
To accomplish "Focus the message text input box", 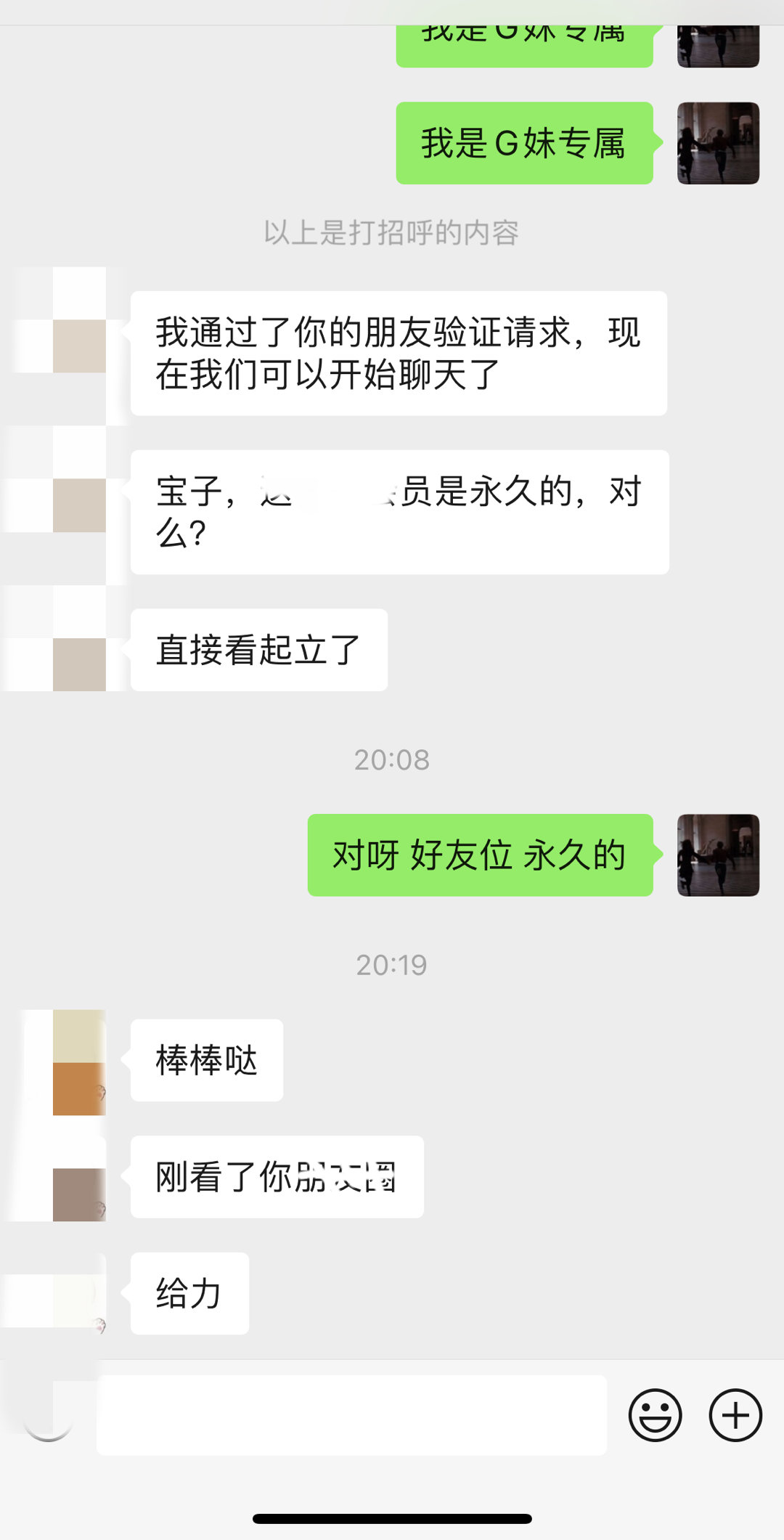I will pos(351,1414).
